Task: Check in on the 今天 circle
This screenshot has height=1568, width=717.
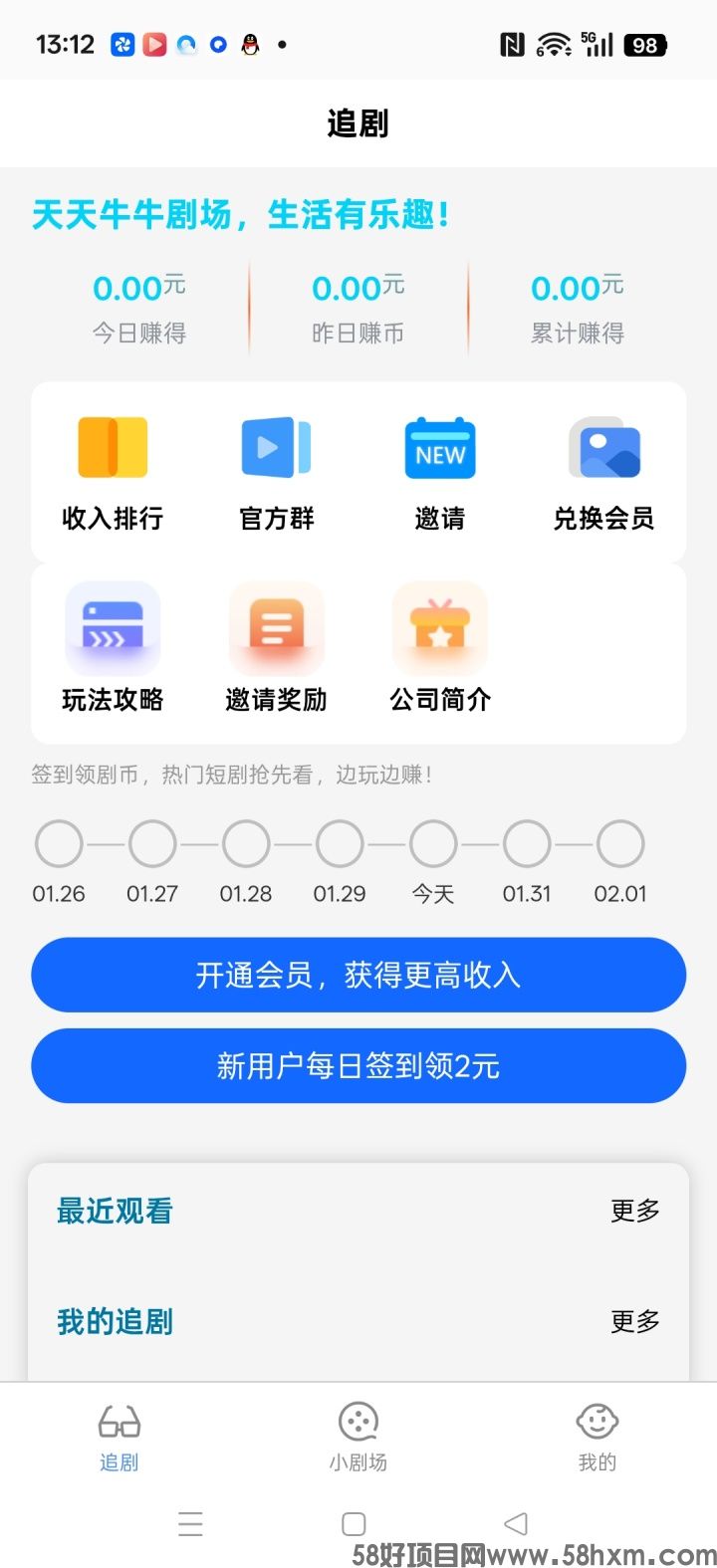Action: click(433, 844)
